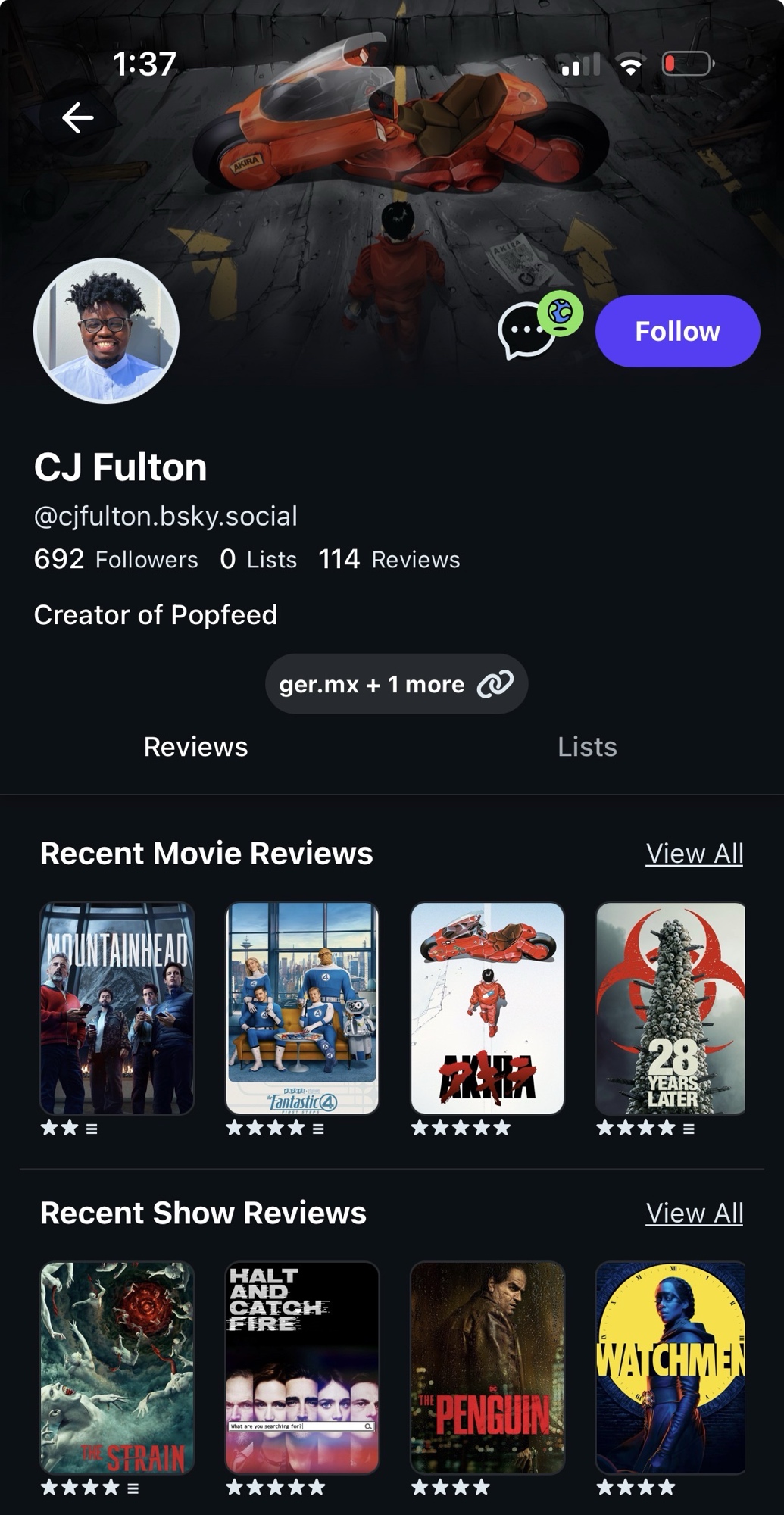Go back using the arrow icon
Screen dimensions: 784x1515
click(77, 118)
